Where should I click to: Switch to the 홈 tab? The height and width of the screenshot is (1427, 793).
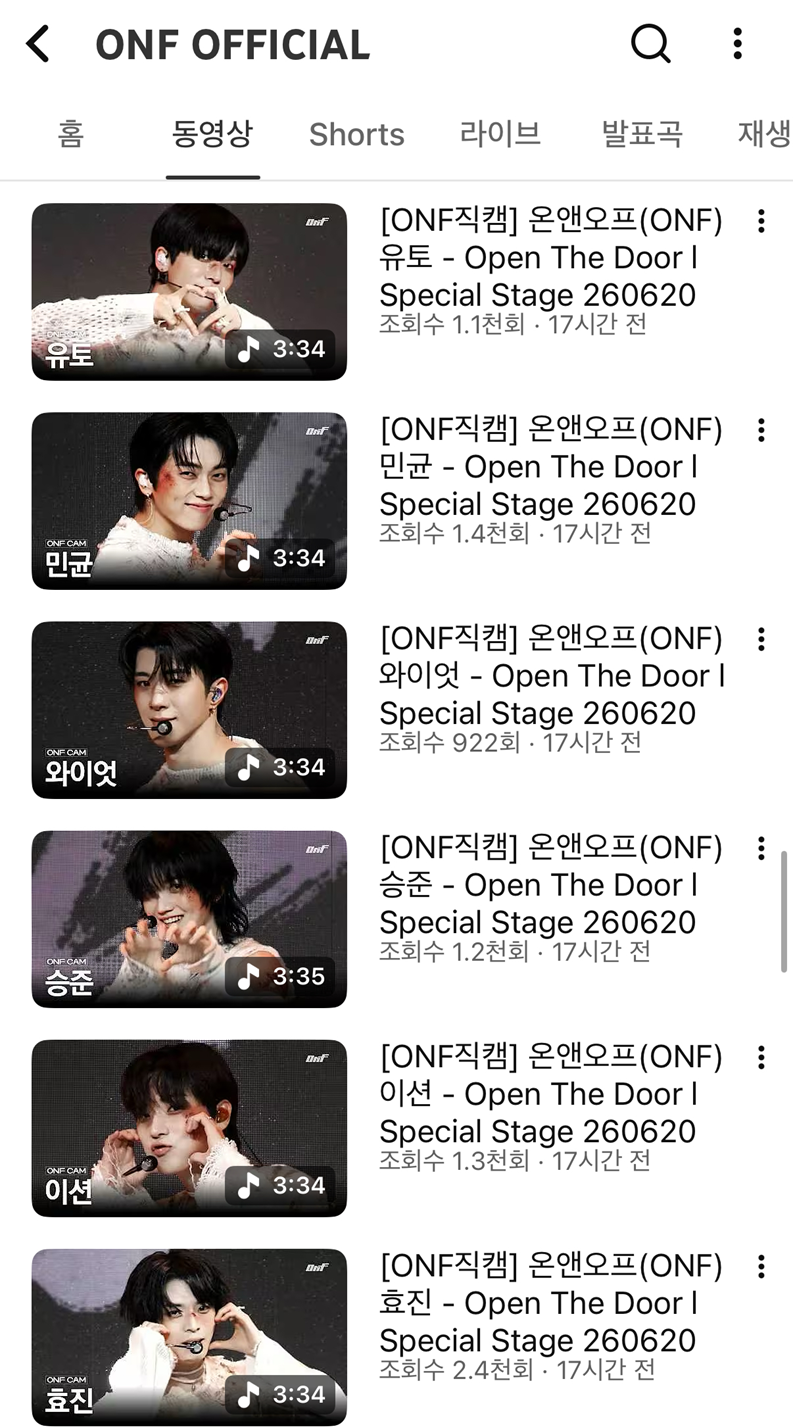[70, 133]
